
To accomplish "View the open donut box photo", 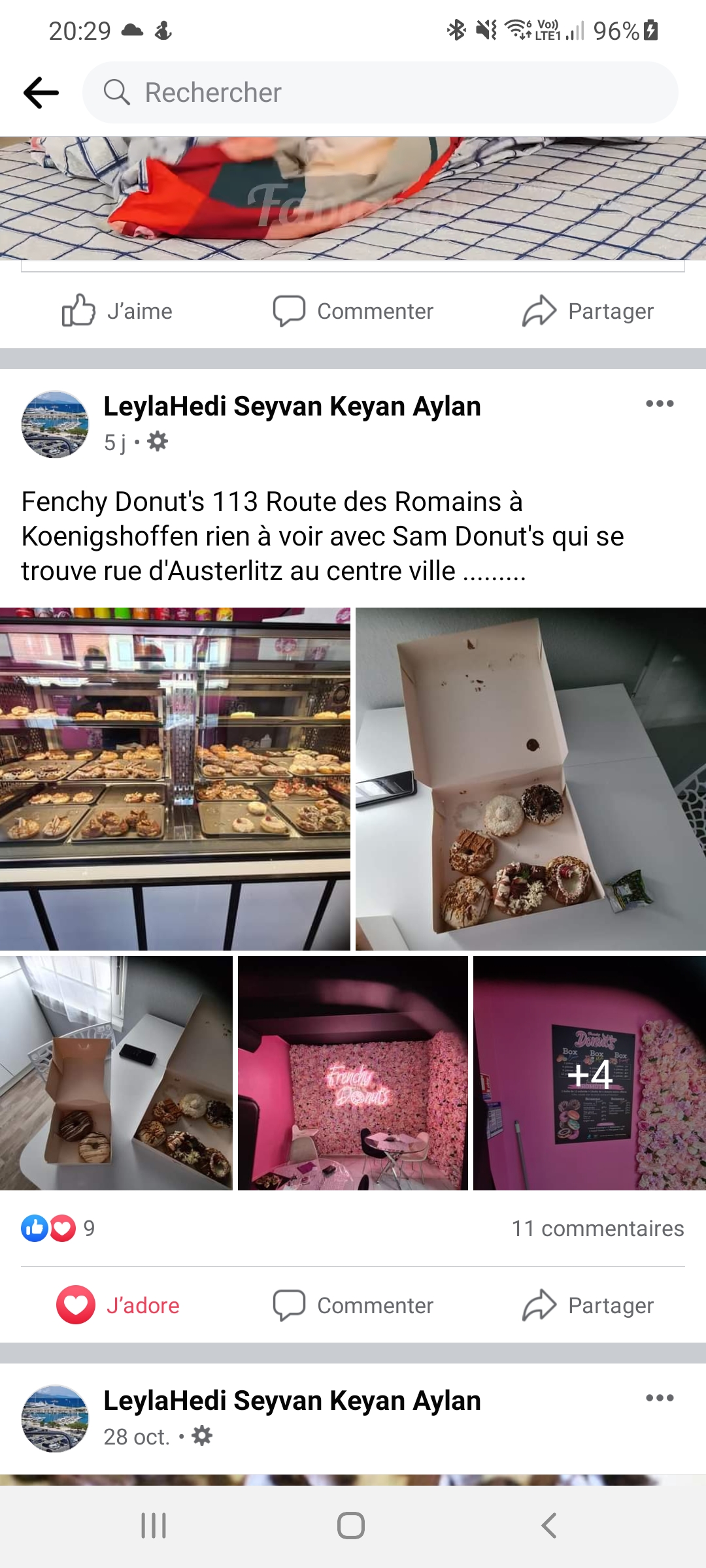I will coord(530,779).
